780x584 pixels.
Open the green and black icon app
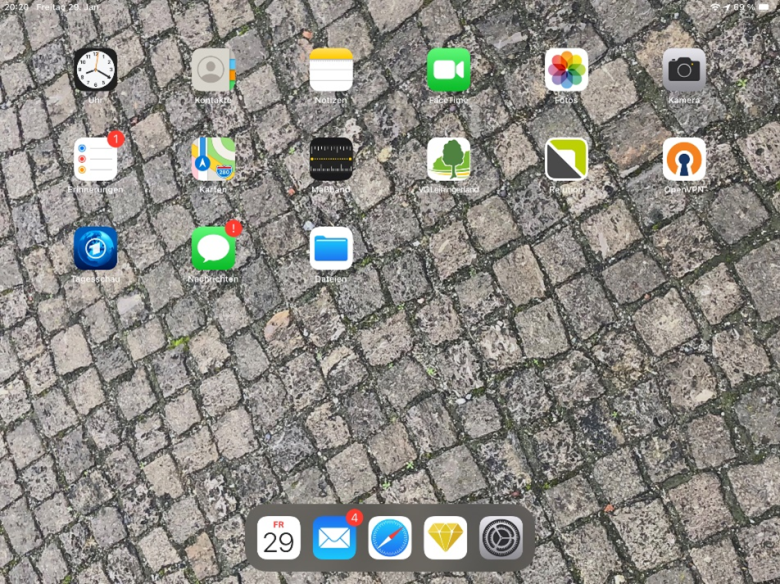point(566,159)
